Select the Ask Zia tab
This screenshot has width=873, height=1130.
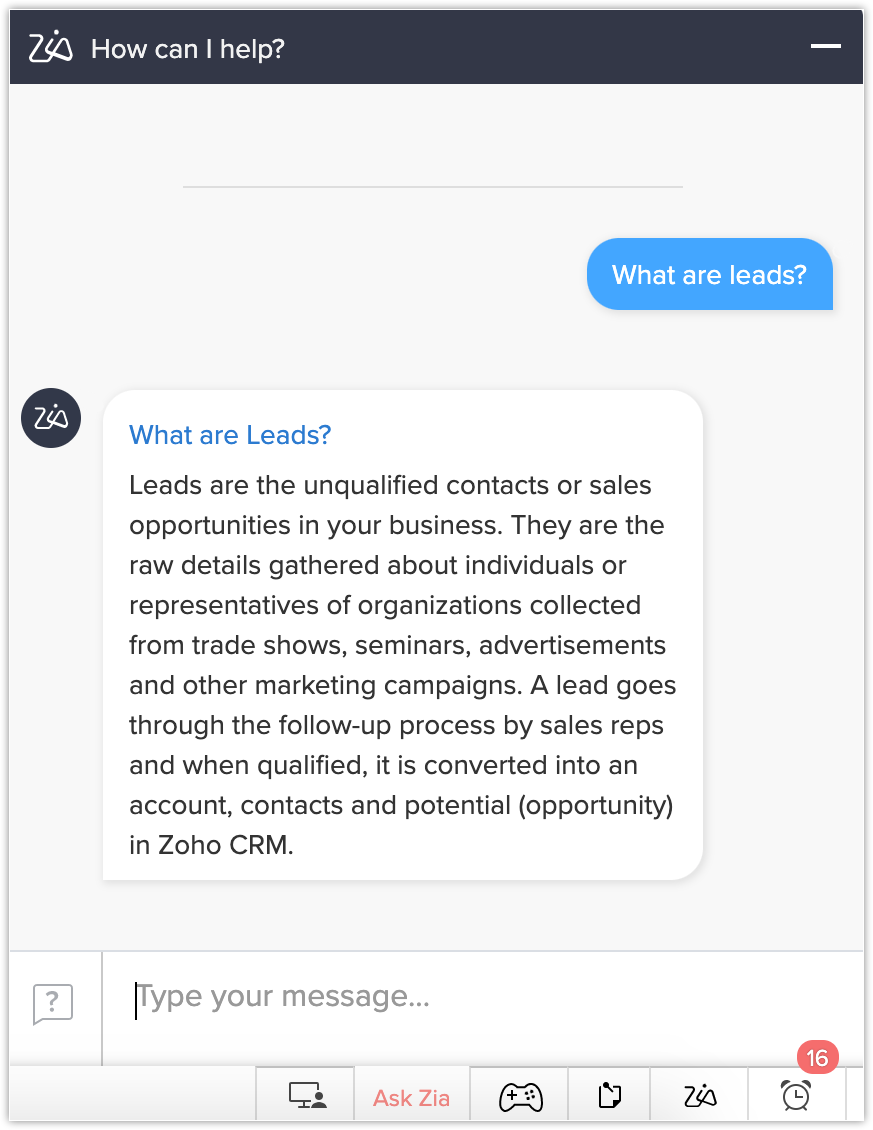[x=411, y=1098]
